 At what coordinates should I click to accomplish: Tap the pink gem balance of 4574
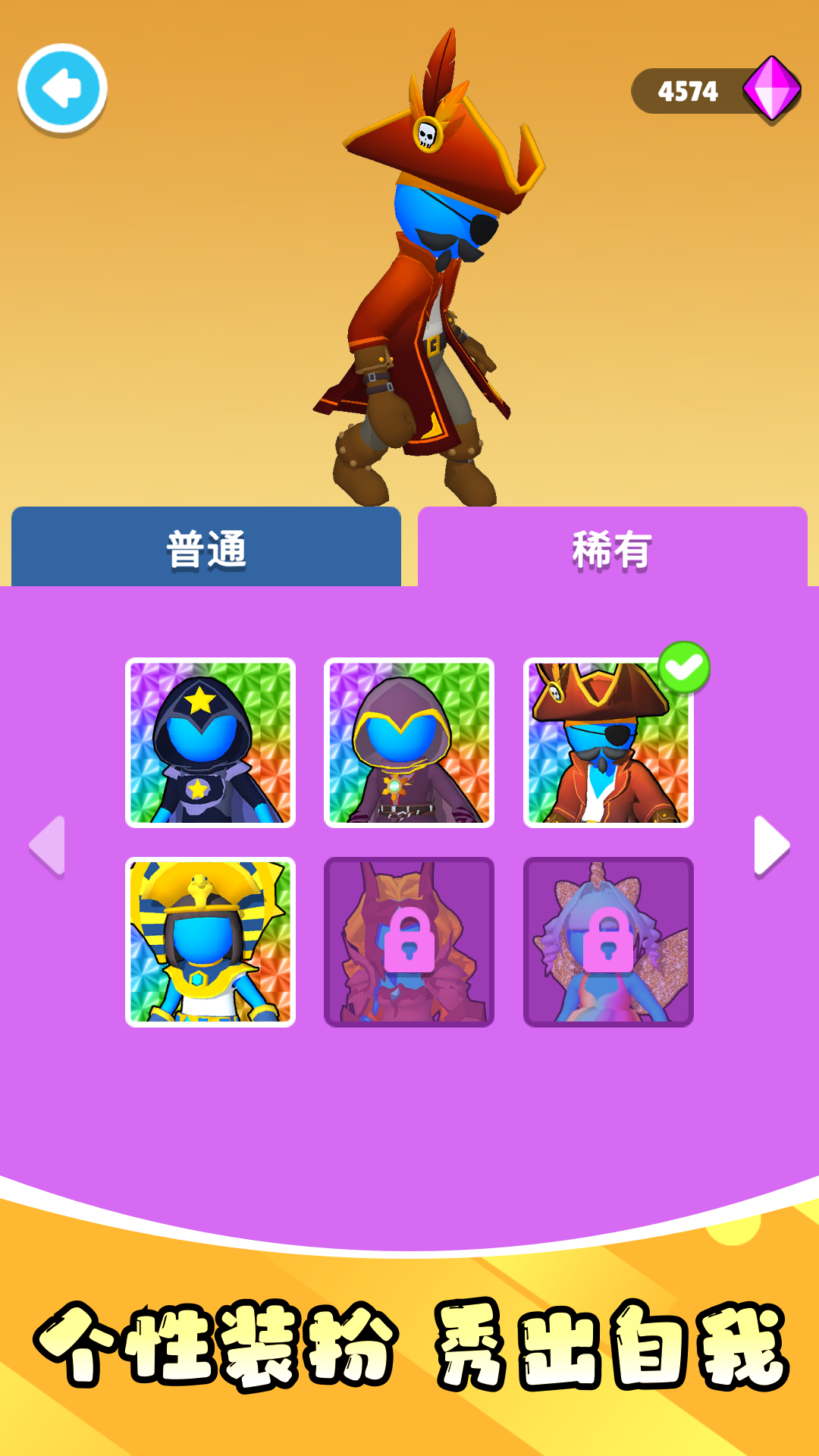pyautogui.click(x=715, y=91)
